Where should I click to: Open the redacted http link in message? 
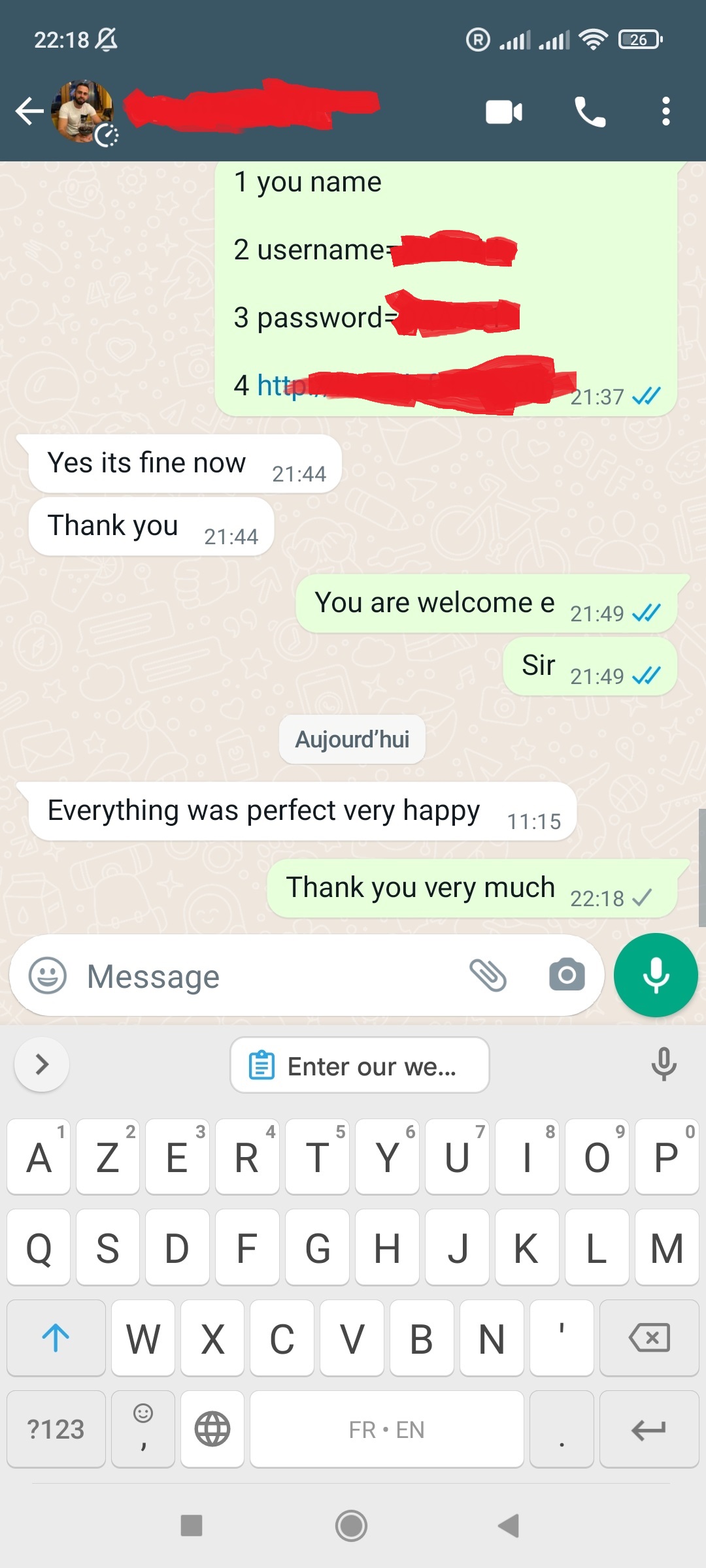coord(281,386)
